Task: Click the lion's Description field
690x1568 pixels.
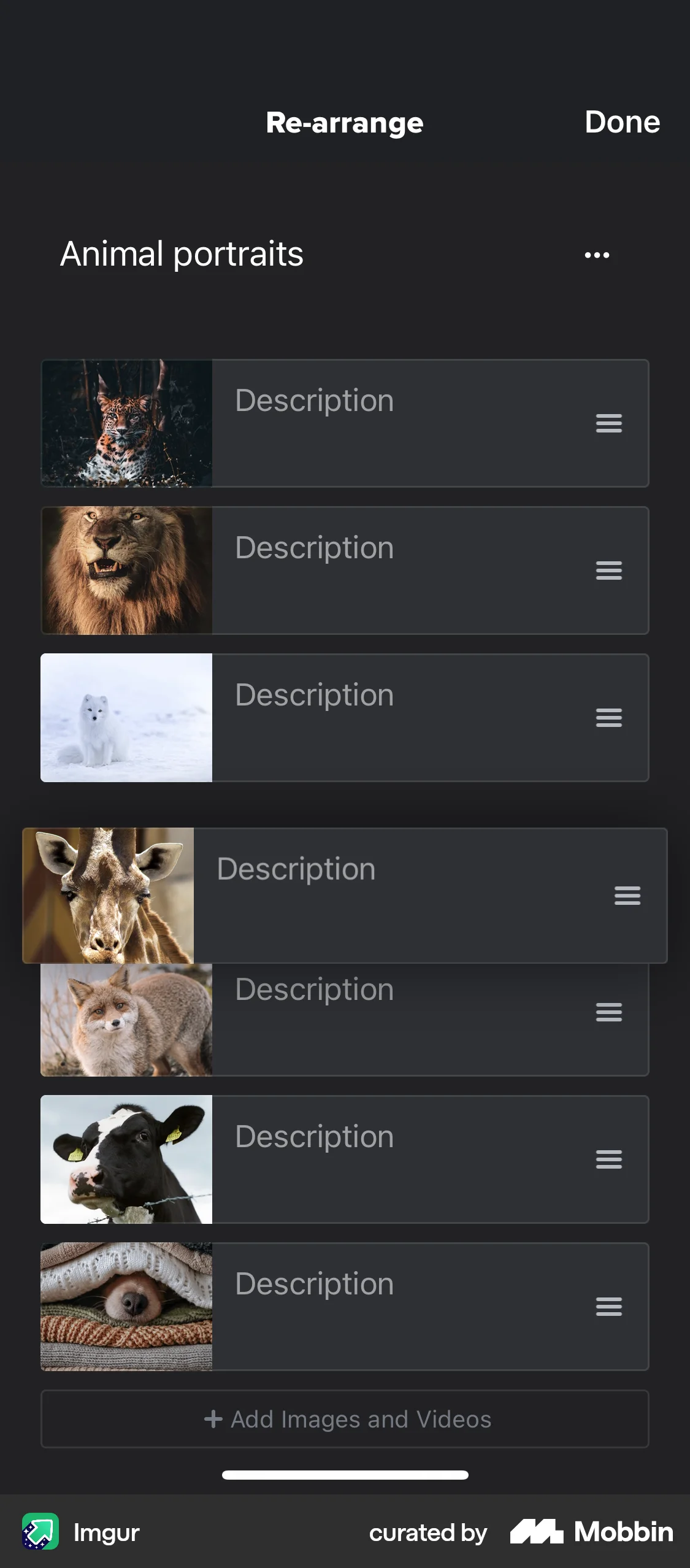Action: pyautogui.click(x=314, y=547)
